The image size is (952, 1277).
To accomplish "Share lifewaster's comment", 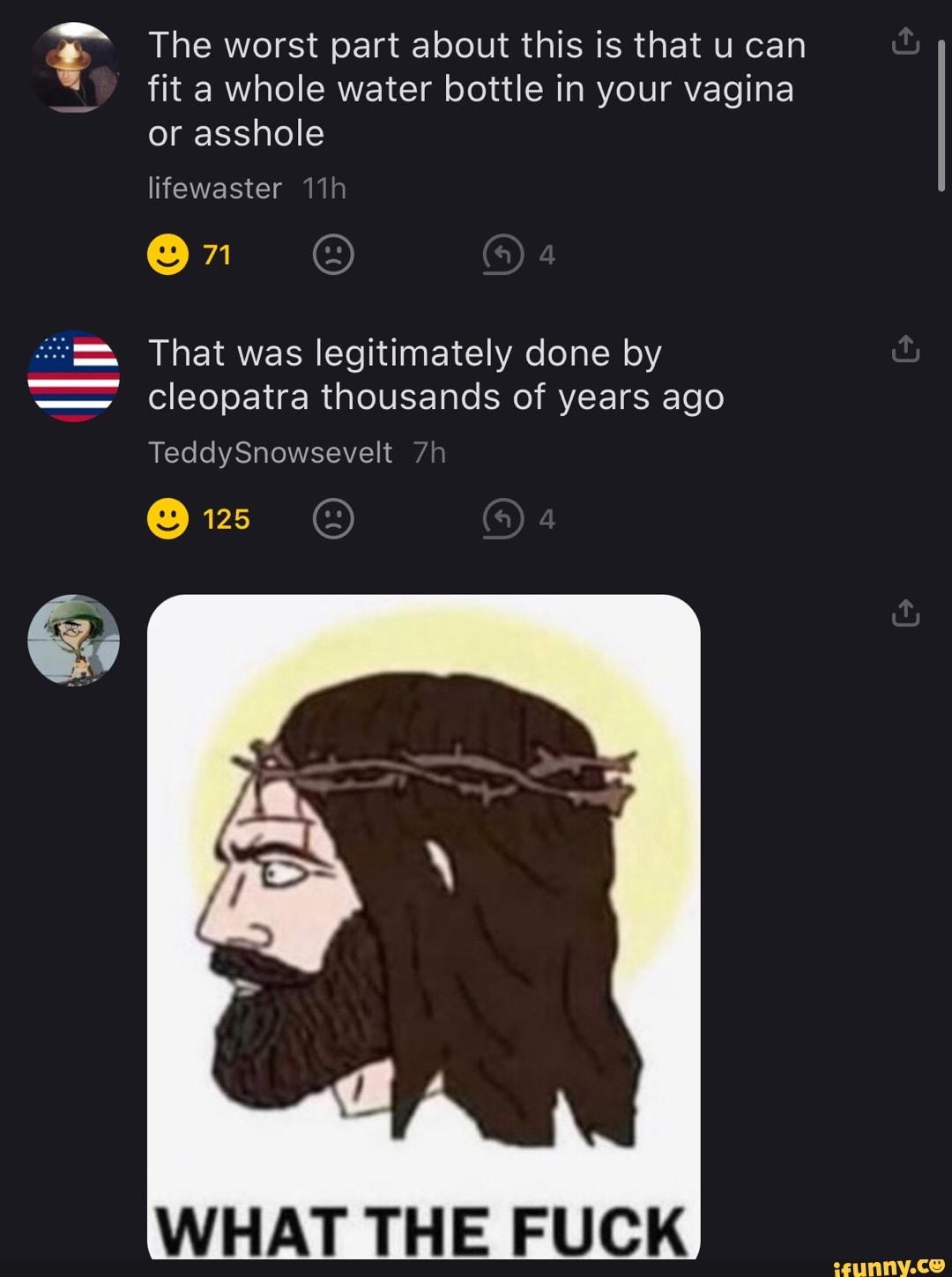I will pyautogui.click(x=905, y=41).
